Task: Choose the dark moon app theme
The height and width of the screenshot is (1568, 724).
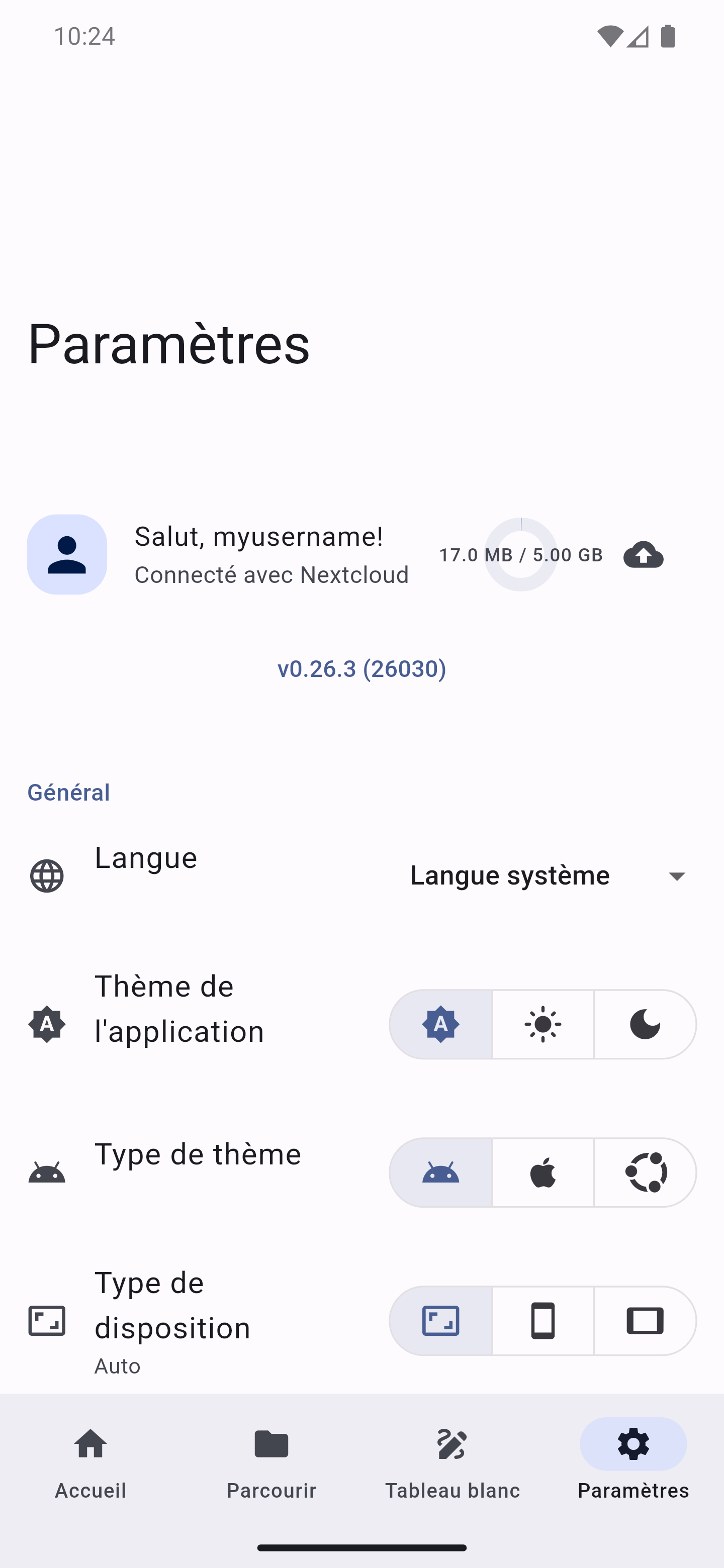Action: 645,1024
